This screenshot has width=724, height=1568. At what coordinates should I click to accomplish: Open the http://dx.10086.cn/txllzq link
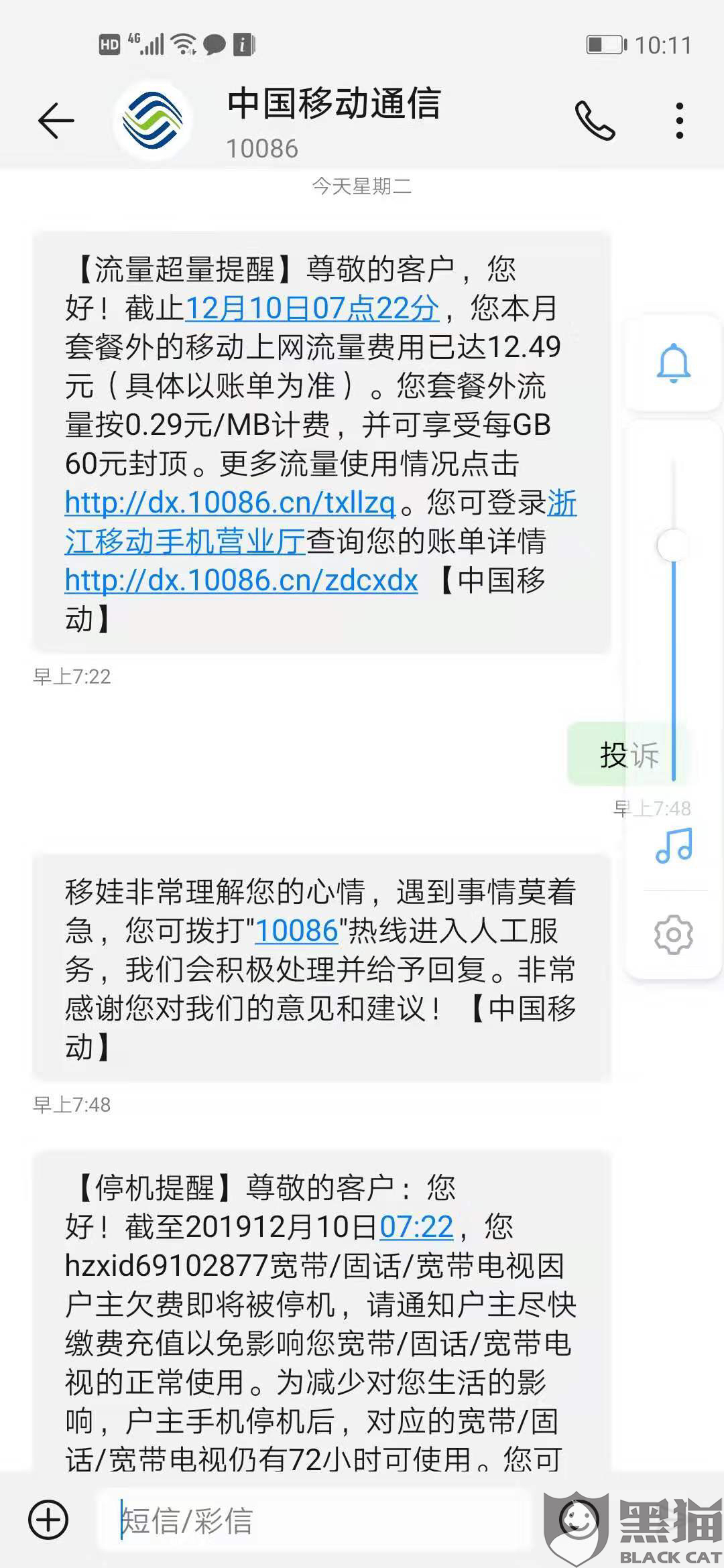(230, 503)
